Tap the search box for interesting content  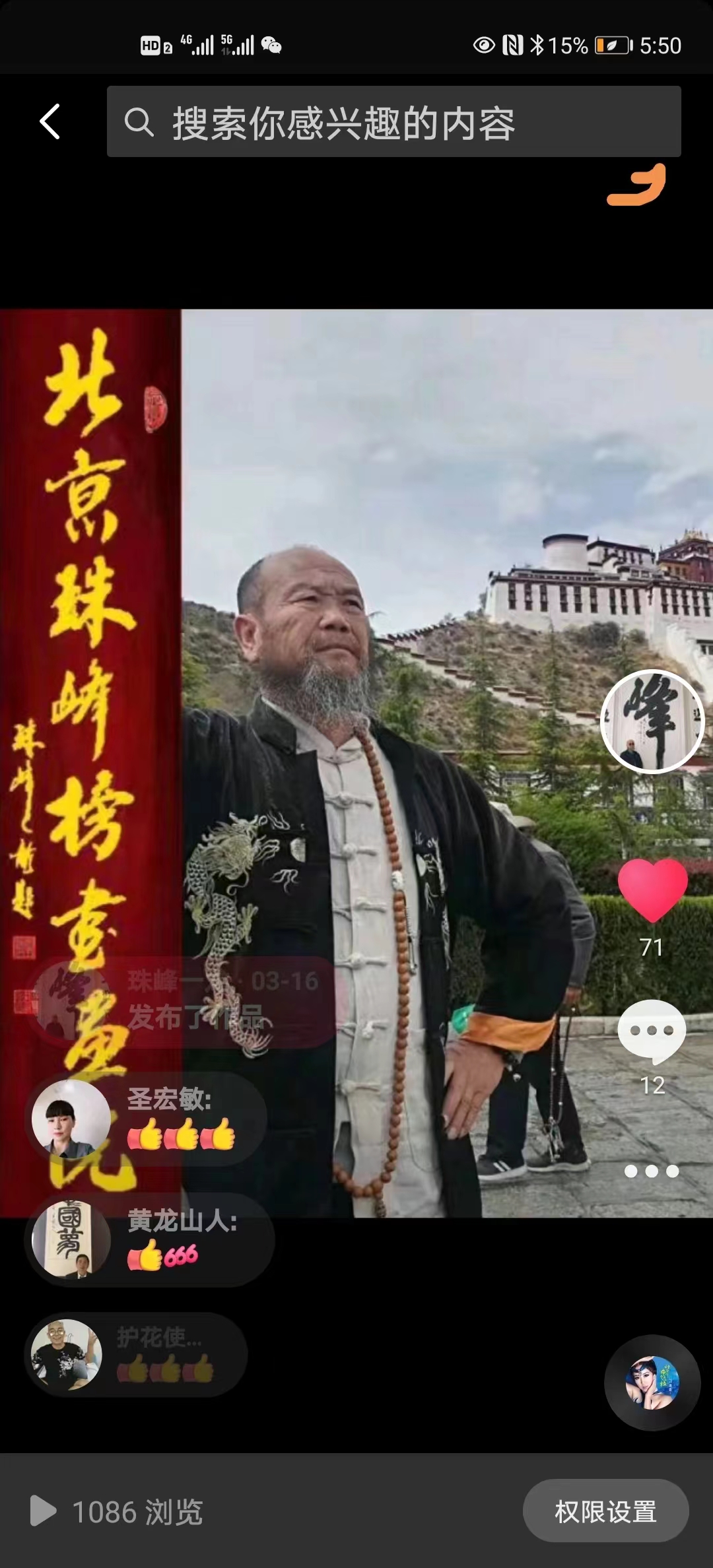tap(393, 122)
